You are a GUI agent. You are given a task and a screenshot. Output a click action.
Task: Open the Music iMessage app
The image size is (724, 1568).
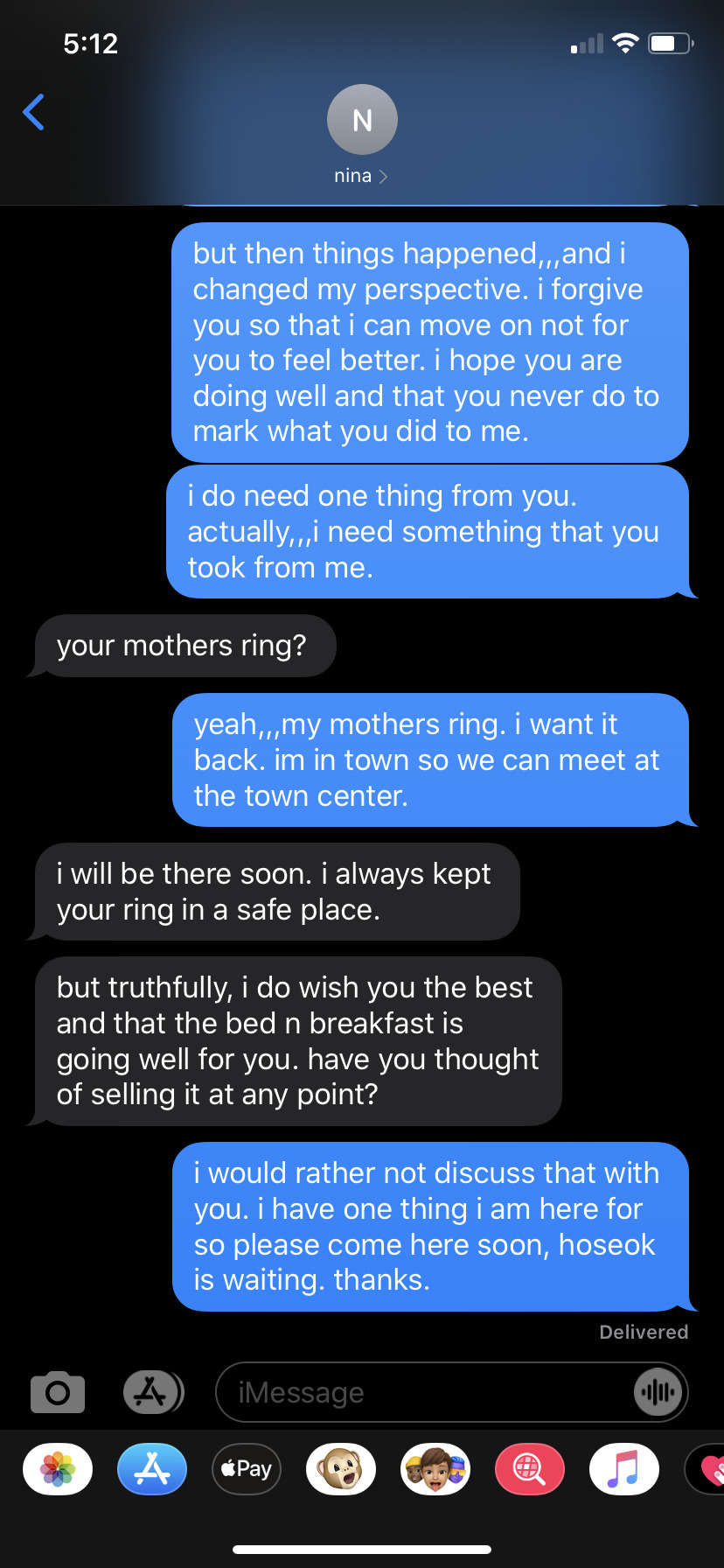(624, 1469)
